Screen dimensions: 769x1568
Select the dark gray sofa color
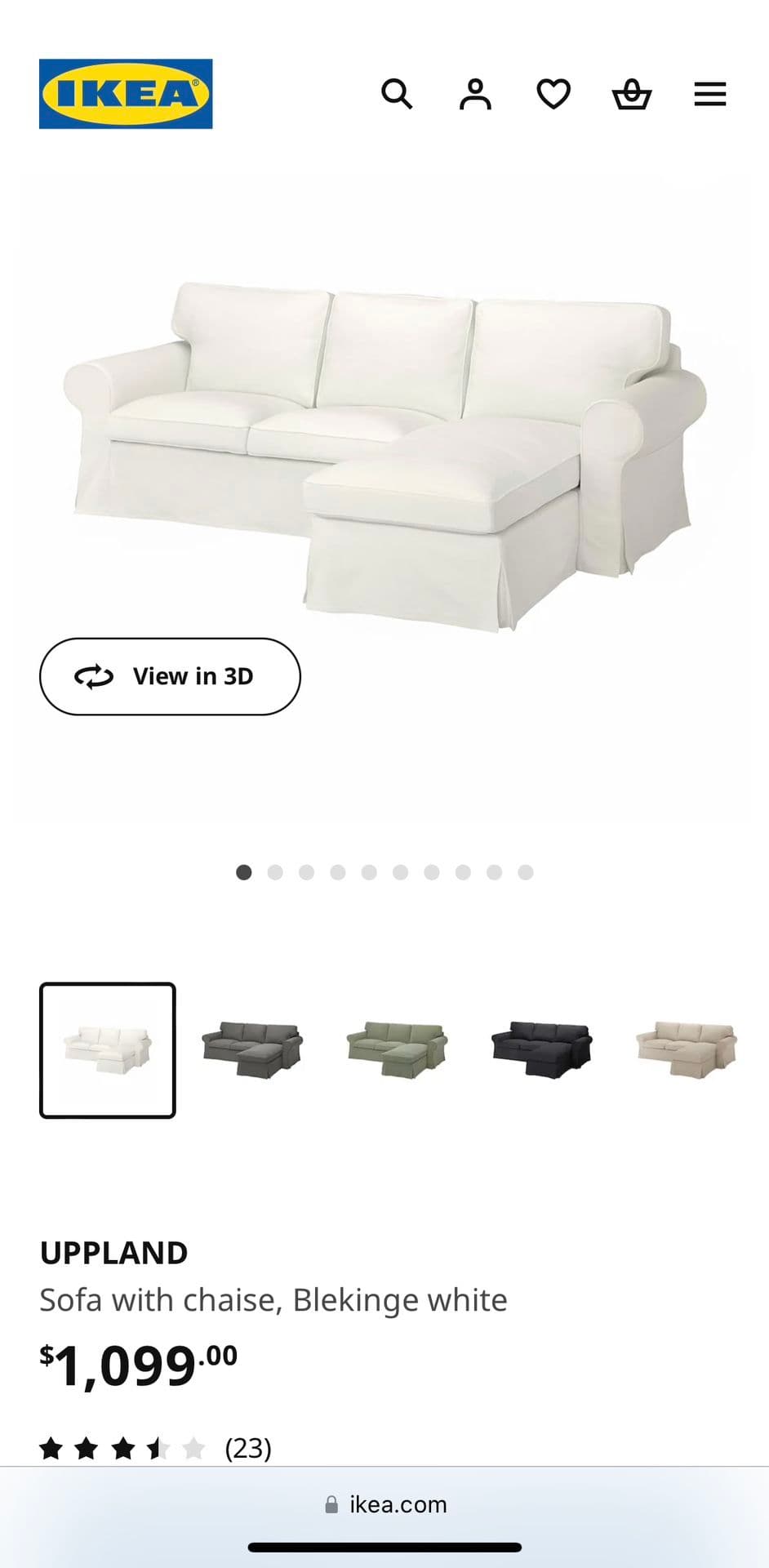point(252,1049)
